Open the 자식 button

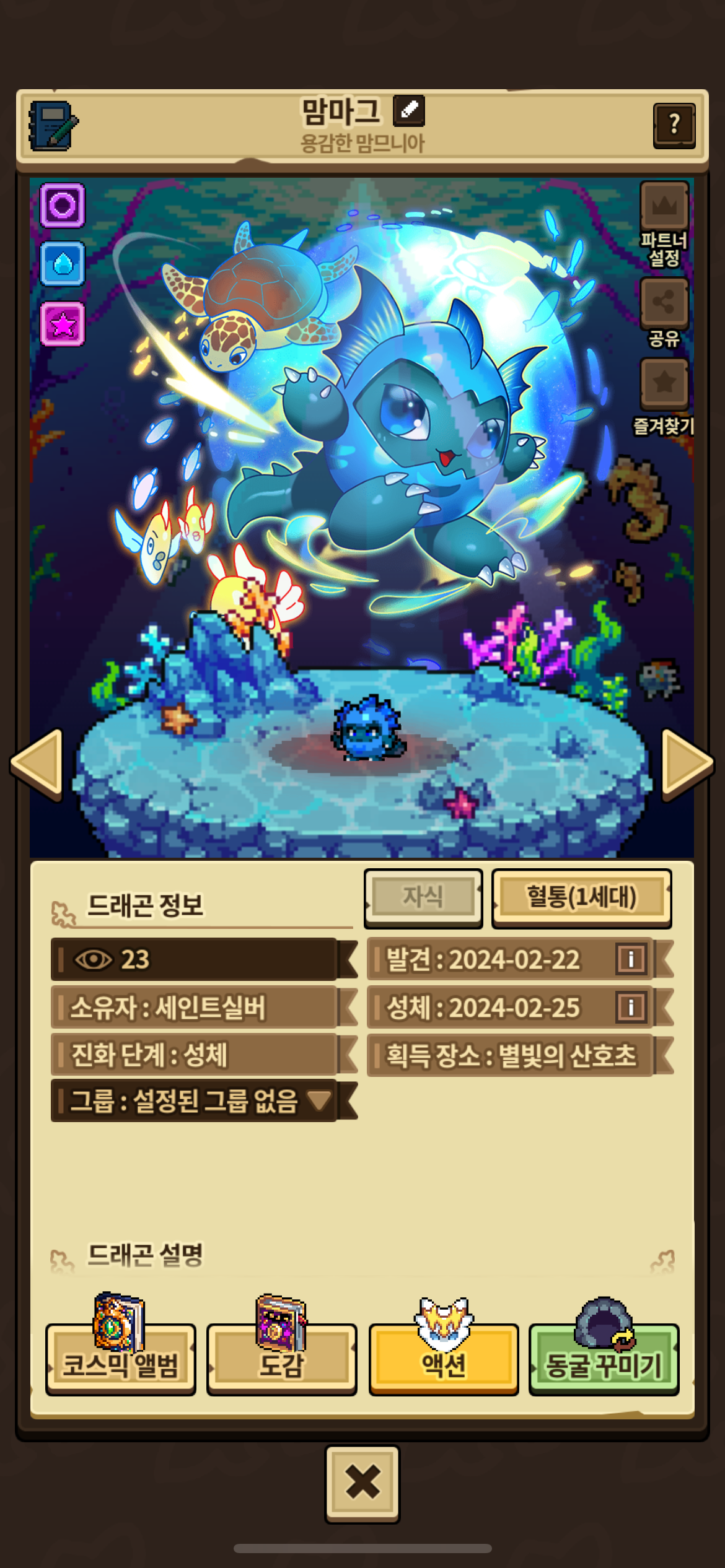(423, 897)
